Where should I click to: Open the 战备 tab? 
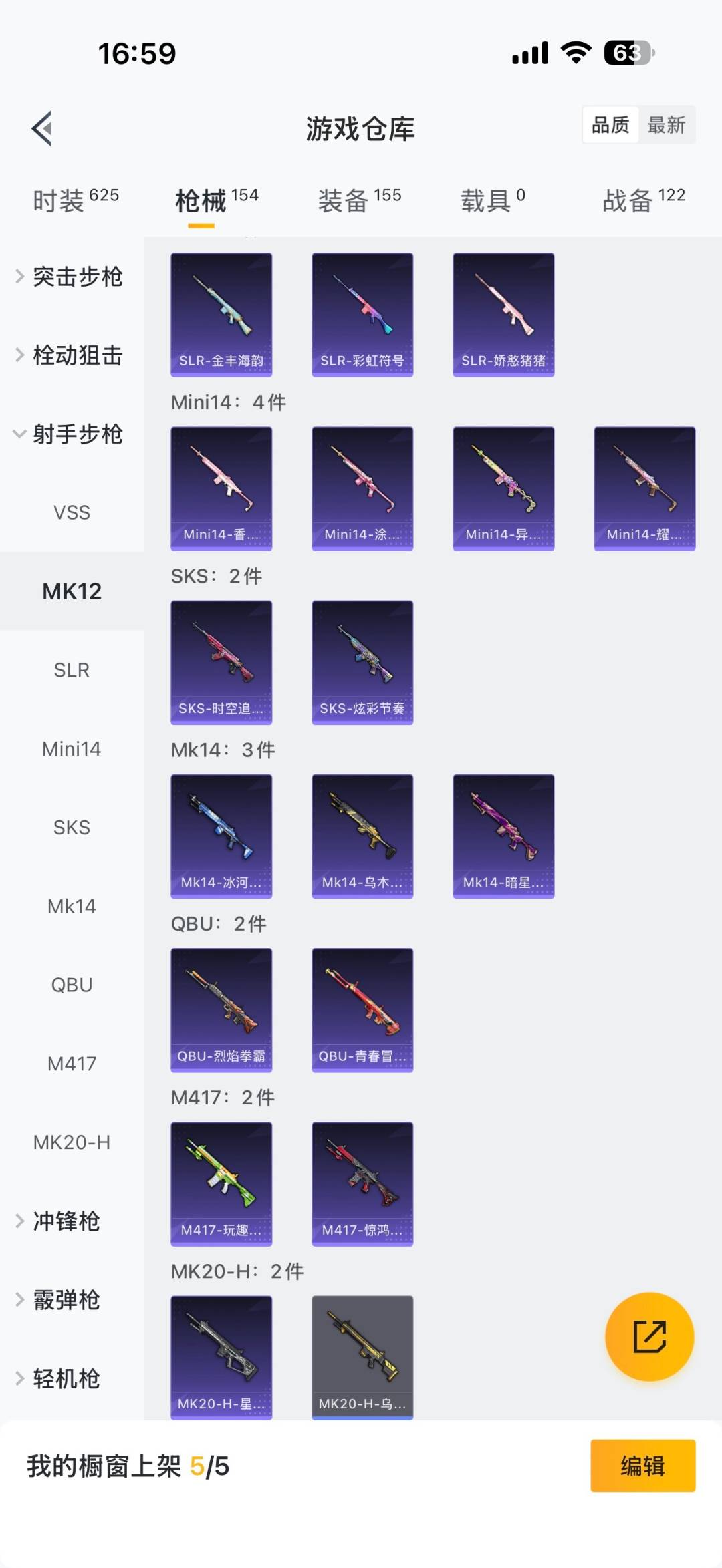coord(643,200)
